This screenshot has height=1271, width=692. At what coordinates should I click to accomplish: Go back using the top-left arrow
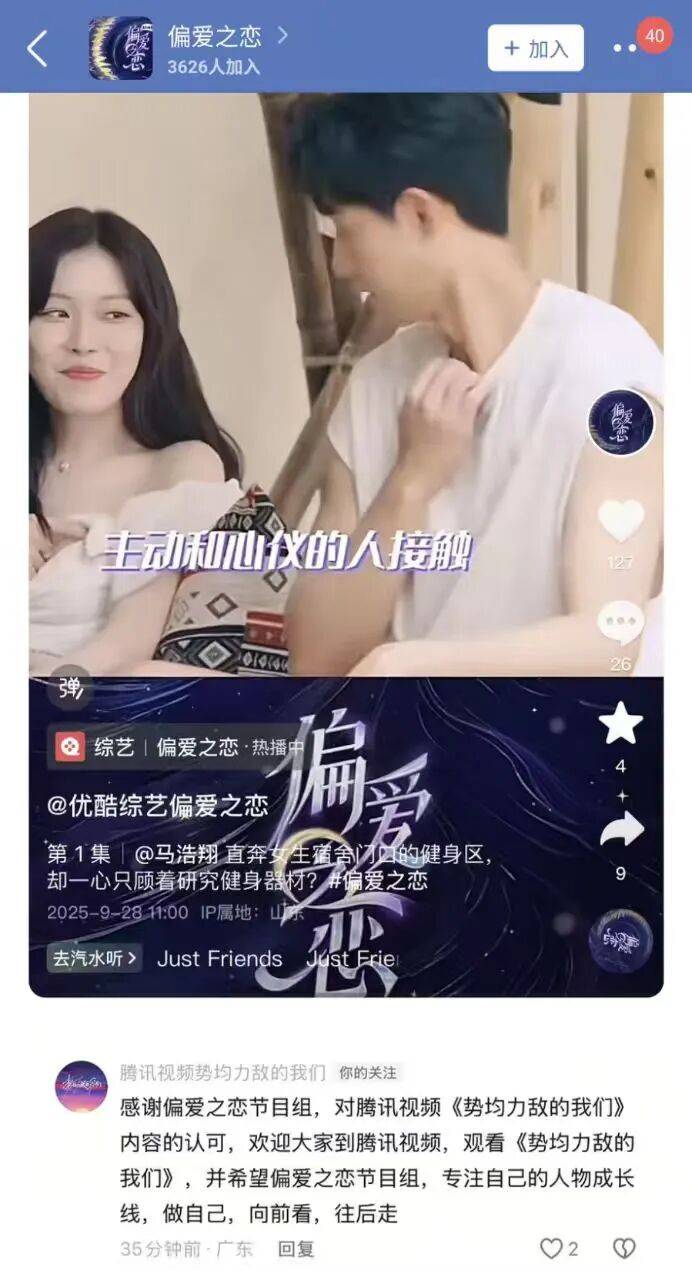[37, 48]
